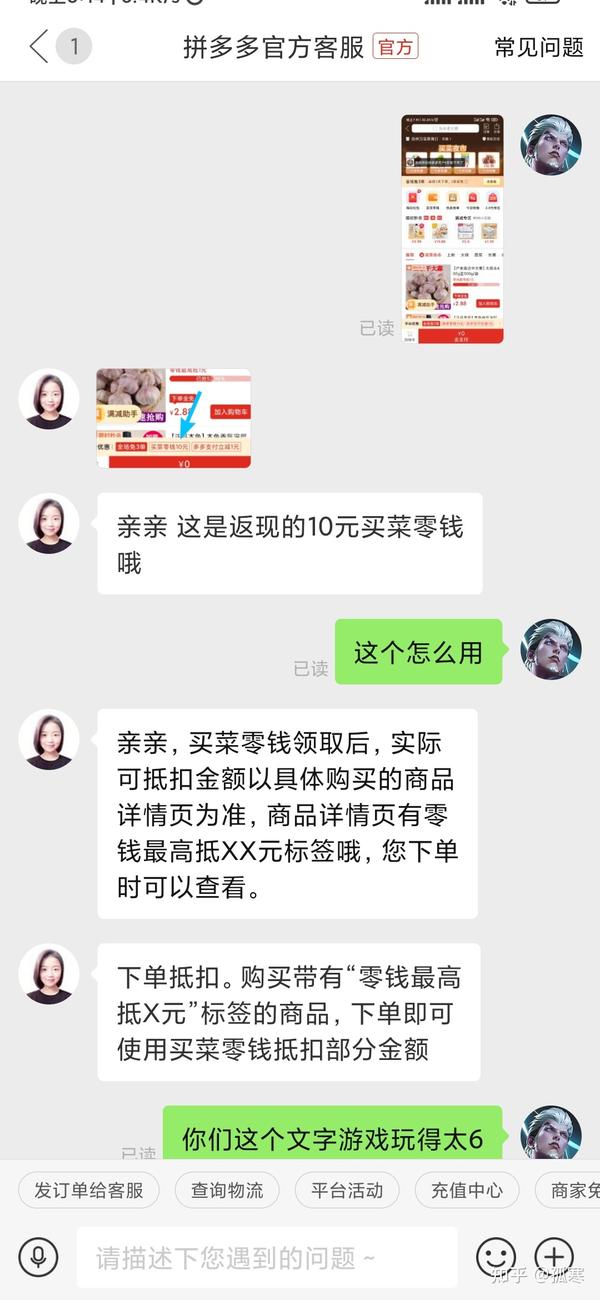
Task: Tap the 查询物流 chip
Action: 227,1190
